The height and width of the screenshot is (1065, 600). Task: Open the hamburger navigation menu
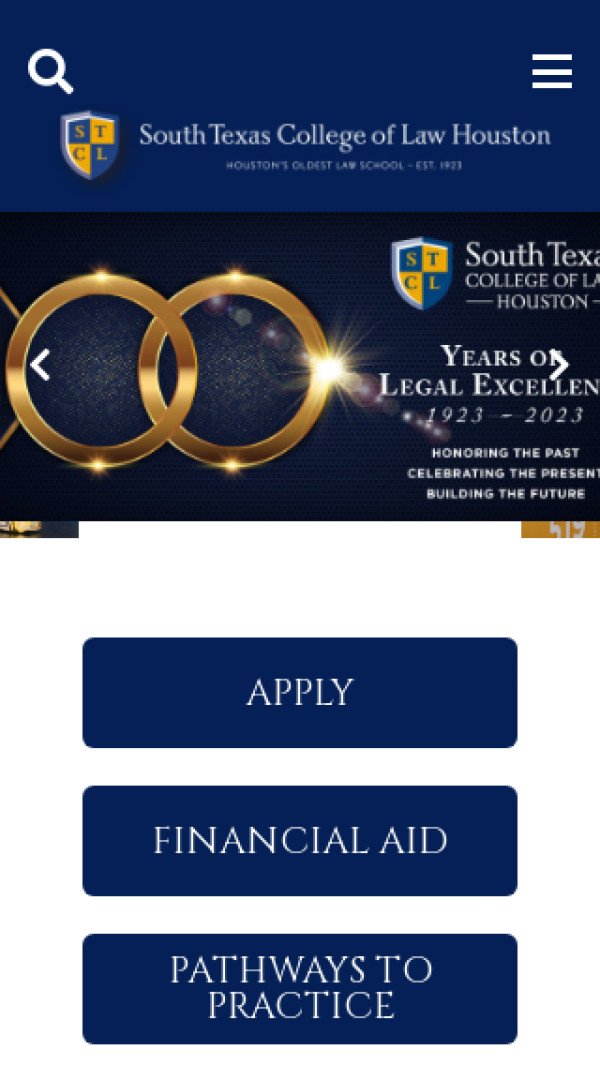(x=552, y=72)
